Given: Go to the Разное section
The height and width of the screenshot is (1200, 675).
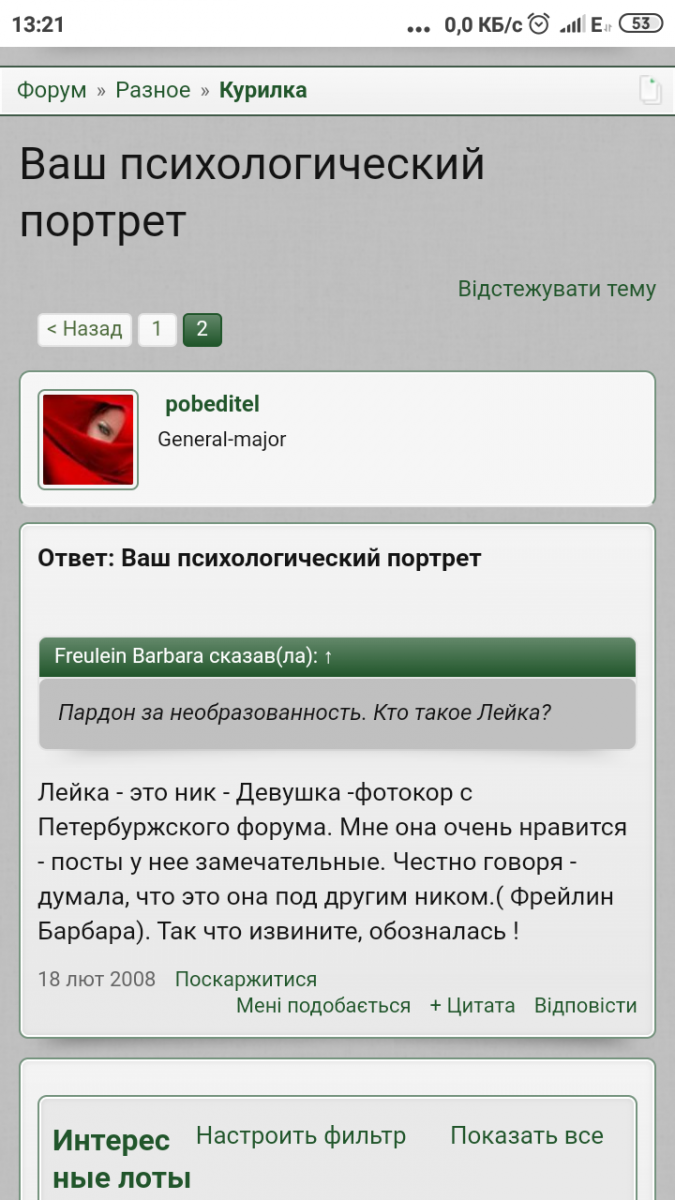Looking at the screenshot, I should coord(152,90).
